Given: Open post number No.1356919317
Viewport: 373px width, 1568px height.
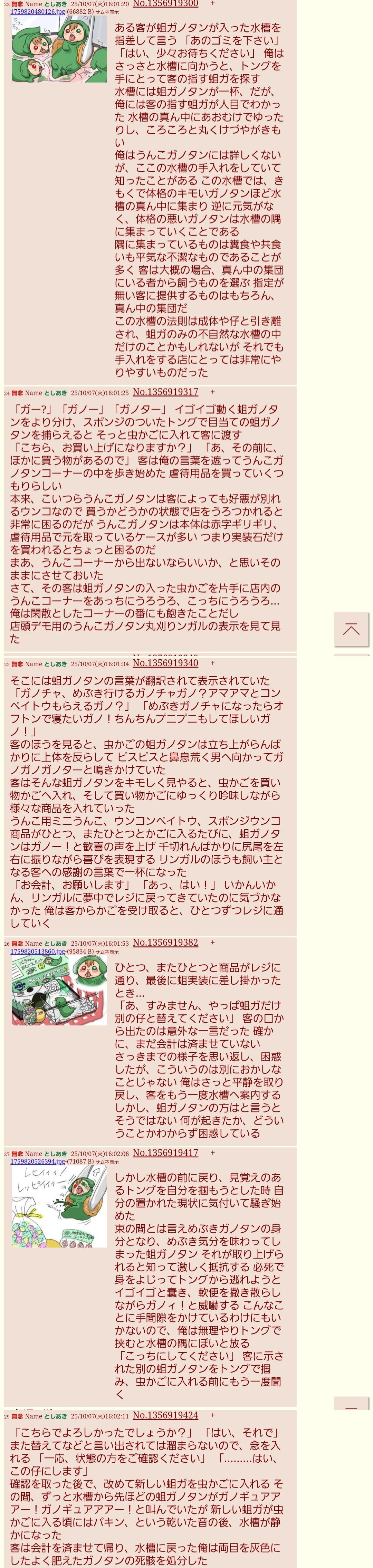Looking at the screenshot, I should 165,392.
